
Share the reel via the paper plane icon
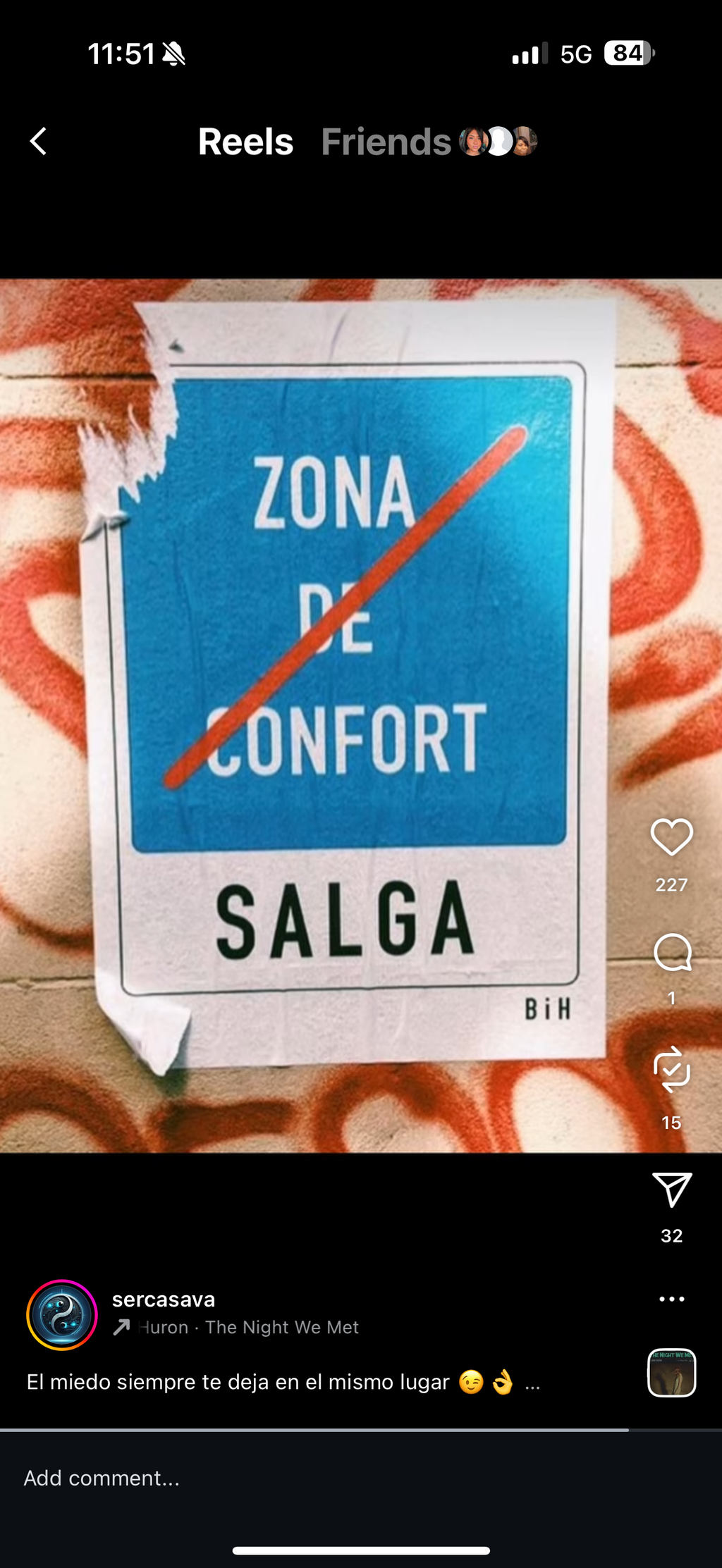671,1190
